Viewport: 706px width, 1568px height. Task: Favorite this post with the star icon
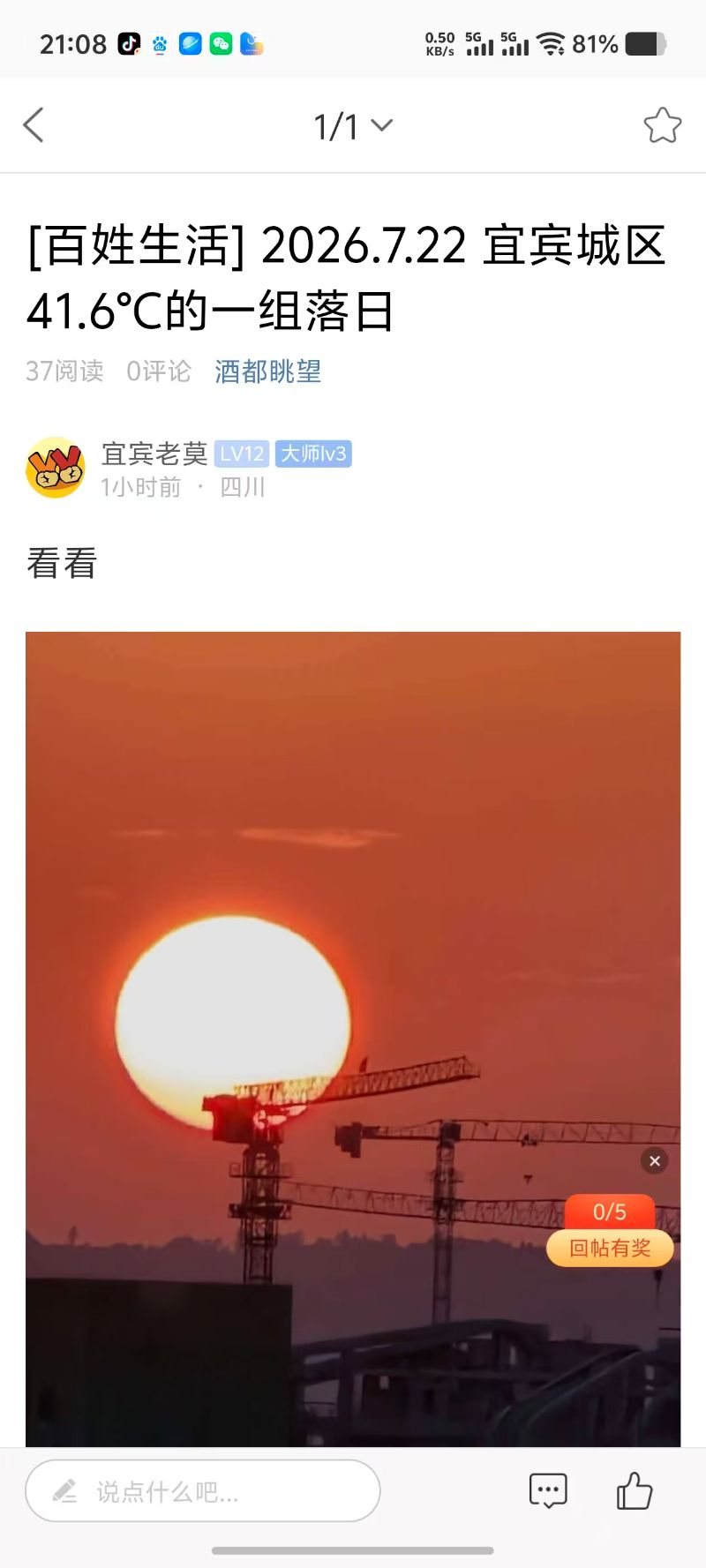(x=662, y=125)
